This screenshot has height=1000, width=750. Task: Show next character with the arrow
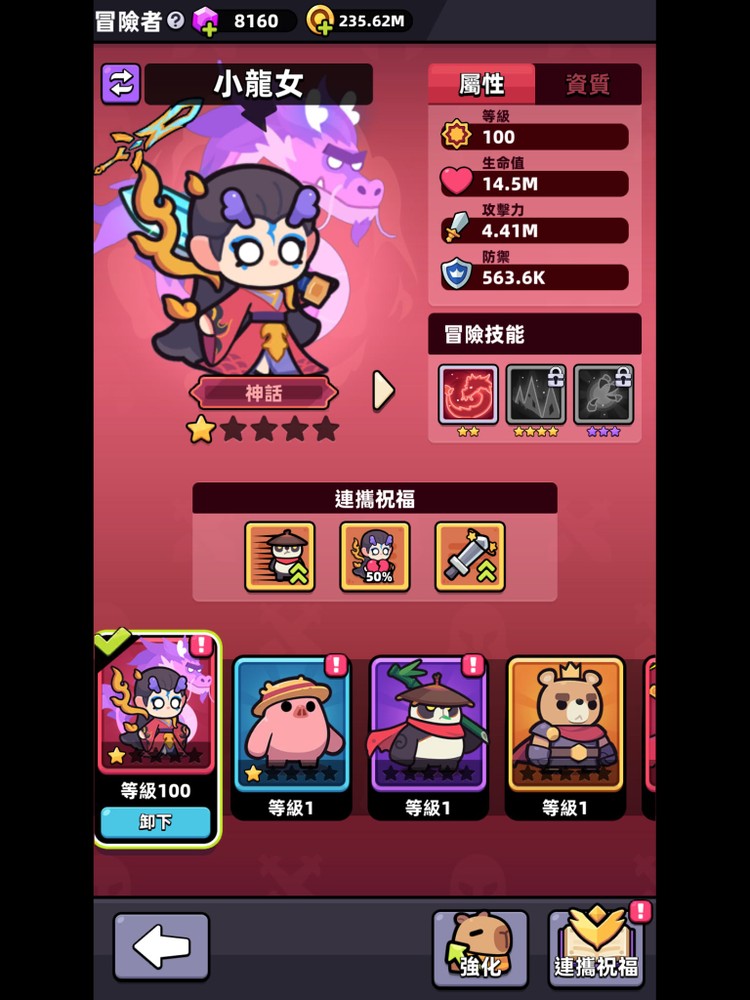(383, 391)
